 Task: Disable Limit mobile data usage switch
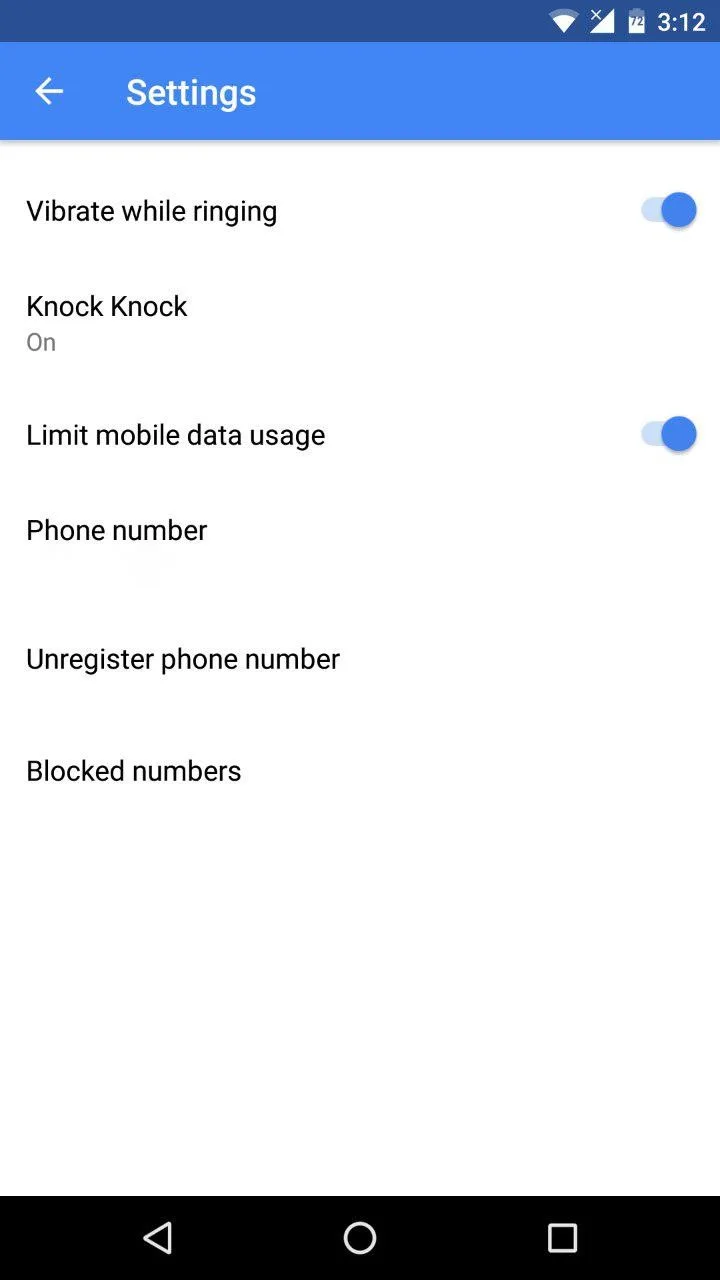point(669,435)
